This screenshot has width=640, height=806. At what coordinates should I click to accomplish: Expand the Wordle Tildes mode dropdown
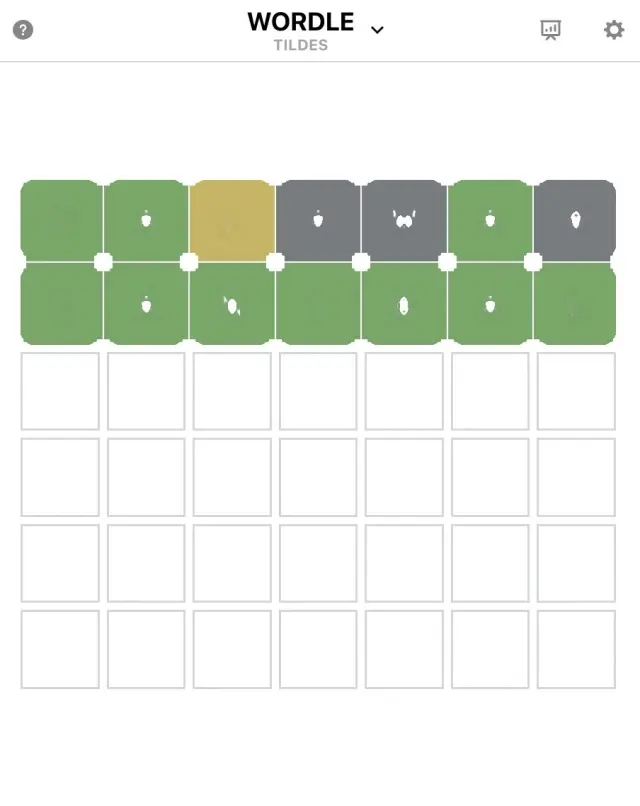(377, 30)
